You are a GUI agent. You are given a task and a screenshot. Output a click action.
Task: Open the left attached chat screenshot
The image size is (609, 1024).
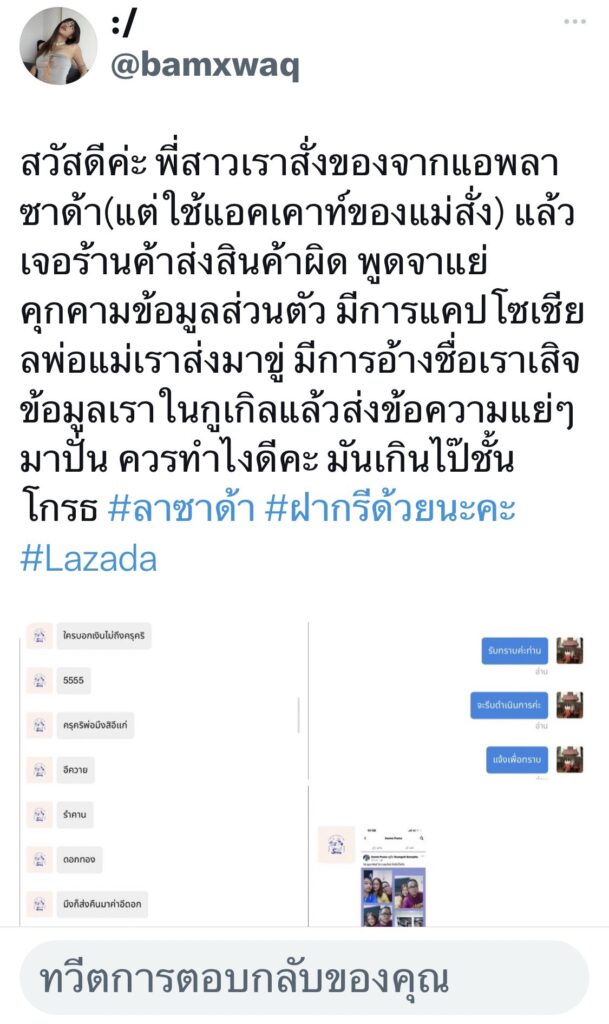(163, 774)
